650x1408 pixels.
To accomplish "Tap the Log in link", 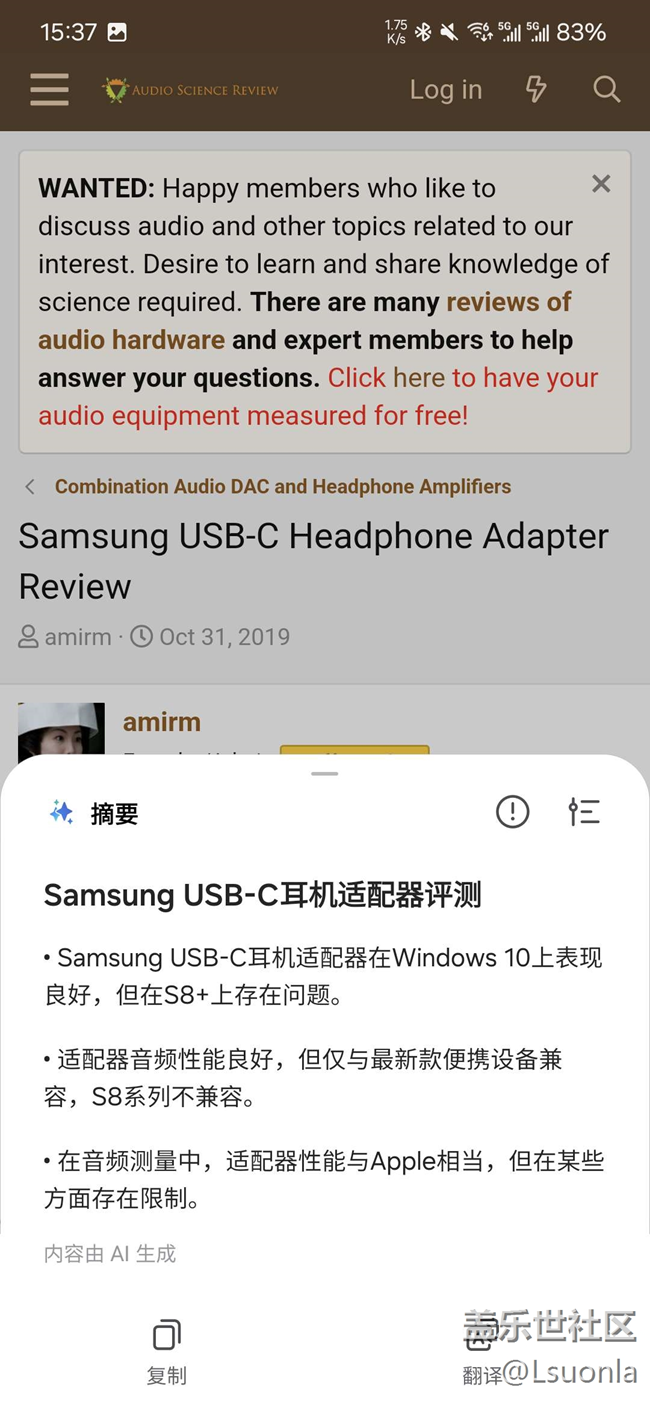I will (x=445, y=90).
